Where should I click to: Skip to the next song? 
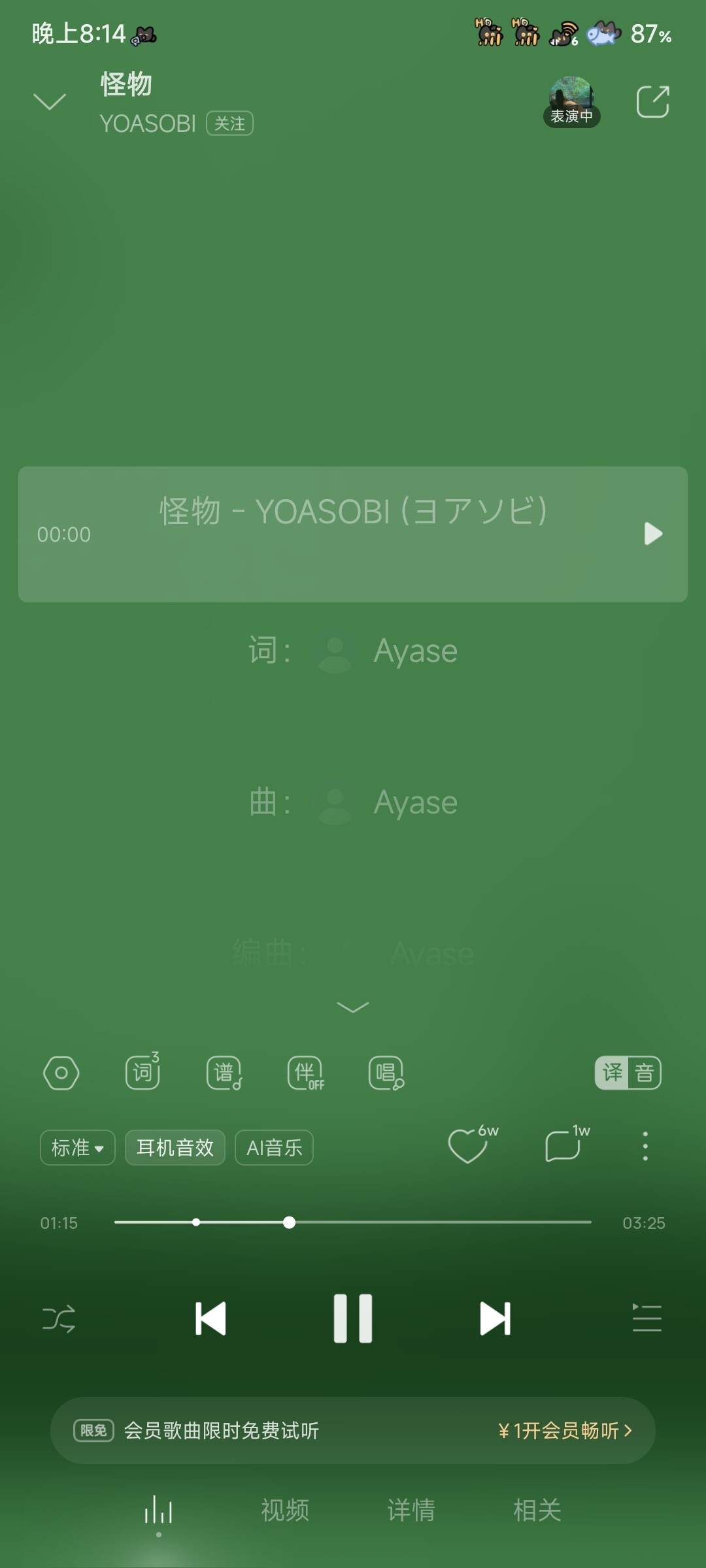coord(495,1318)
